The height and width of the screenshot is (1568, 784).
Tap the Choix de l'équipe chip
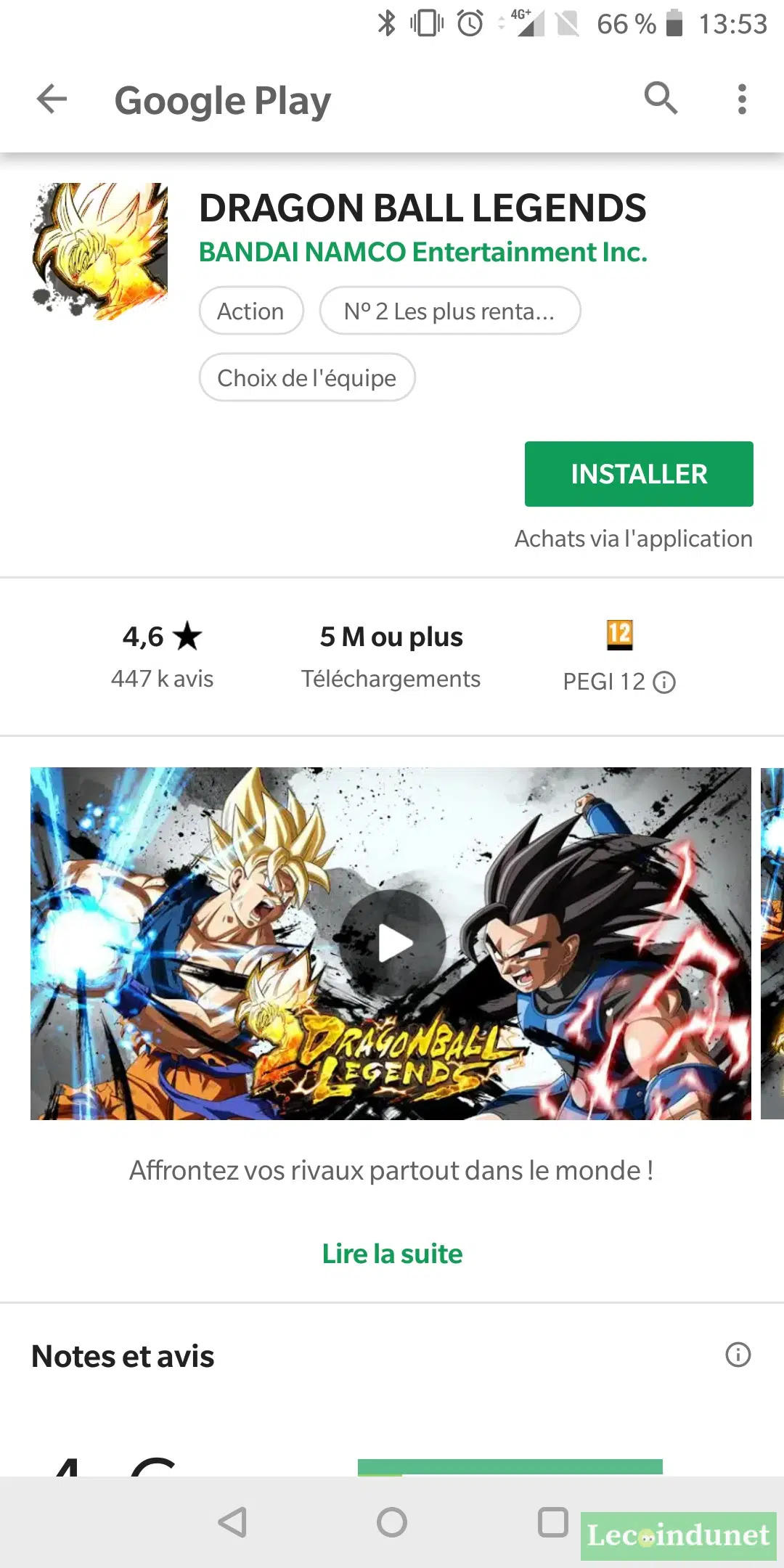pyautogui.click(x=307, y=377)
